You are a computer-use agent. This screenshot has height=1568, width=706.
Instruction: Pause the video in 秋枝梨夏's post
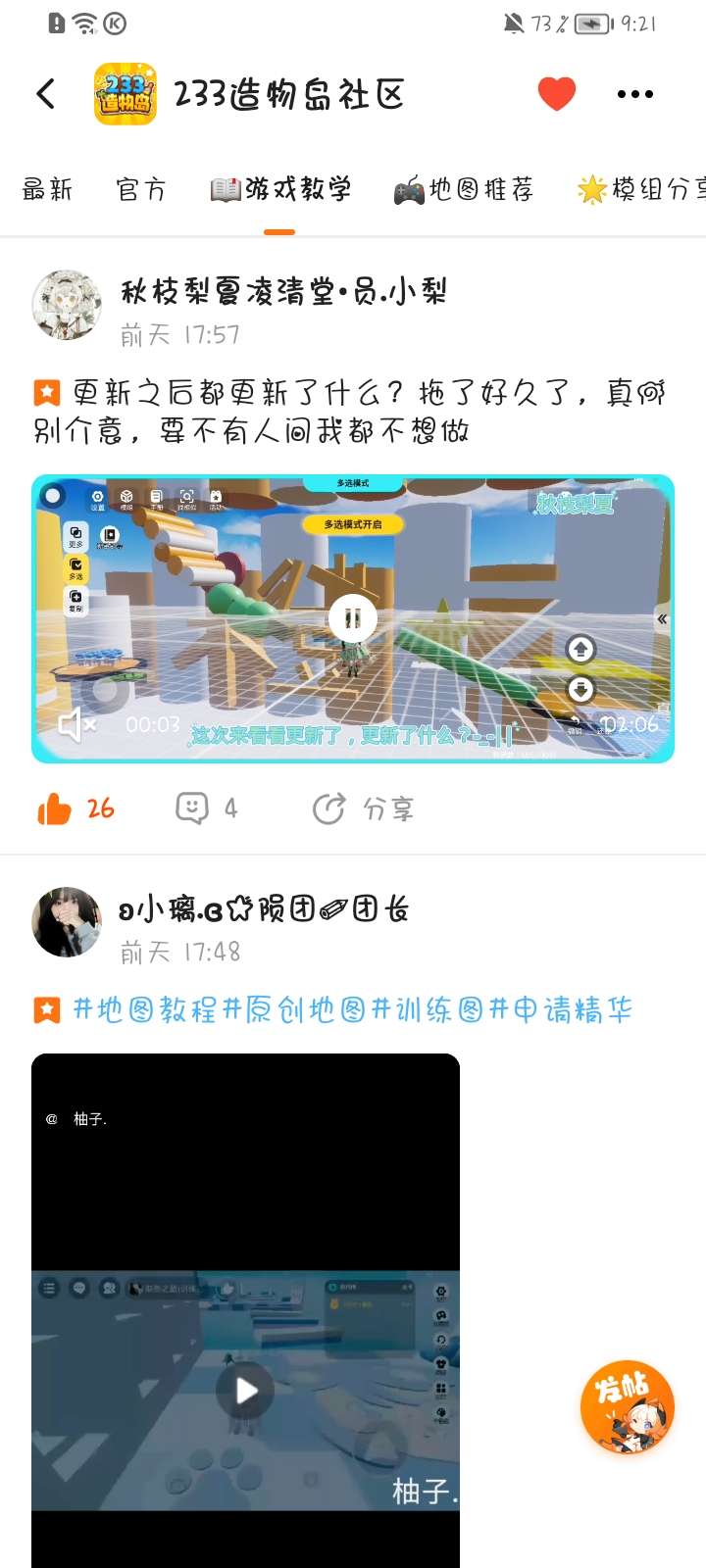pyautogui.click(x=352, y=618)
